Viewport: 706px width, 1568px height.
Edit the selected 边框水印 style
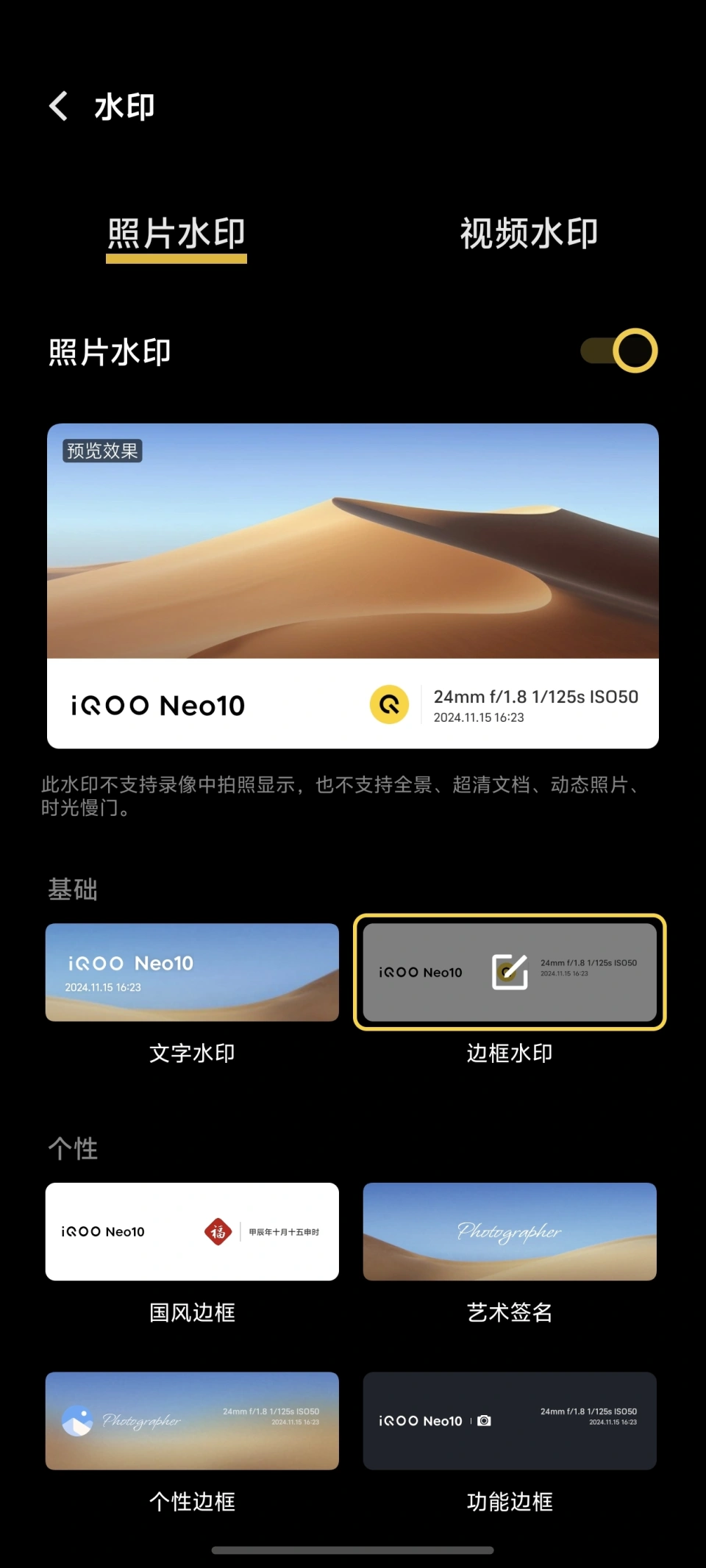point(510,972)
